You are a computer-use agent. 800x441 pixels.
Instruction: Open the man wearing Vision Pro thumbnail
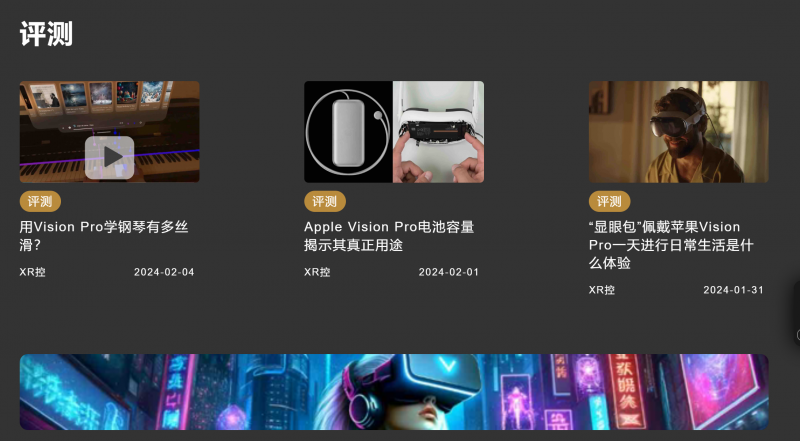[678, 131]
